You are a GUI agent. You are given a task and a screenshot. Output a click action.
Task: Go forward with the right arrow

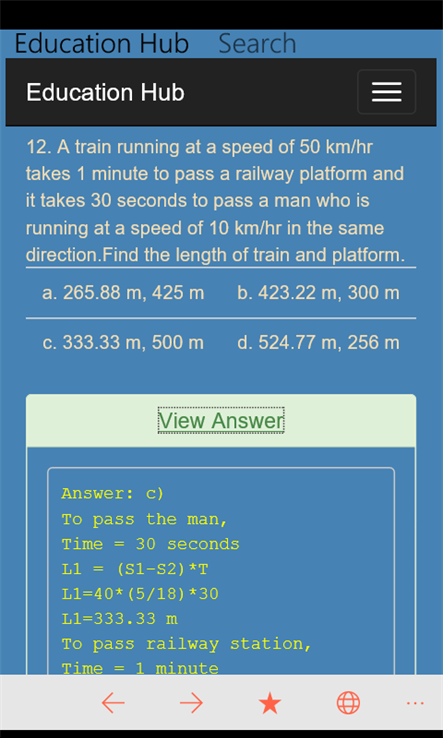(x=191, y=703)
